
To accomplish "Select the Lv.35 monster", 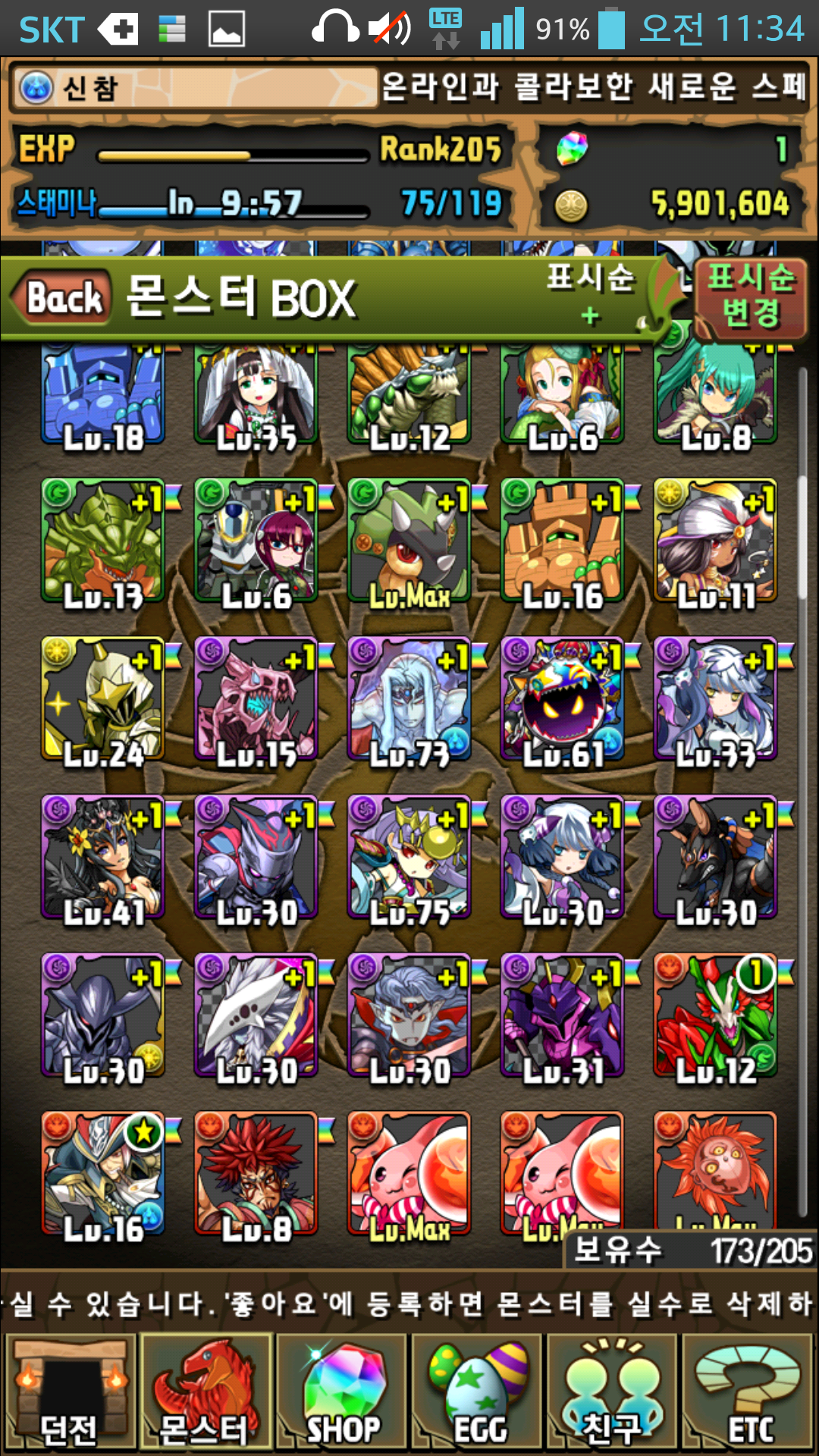I will tap(256, 394).
